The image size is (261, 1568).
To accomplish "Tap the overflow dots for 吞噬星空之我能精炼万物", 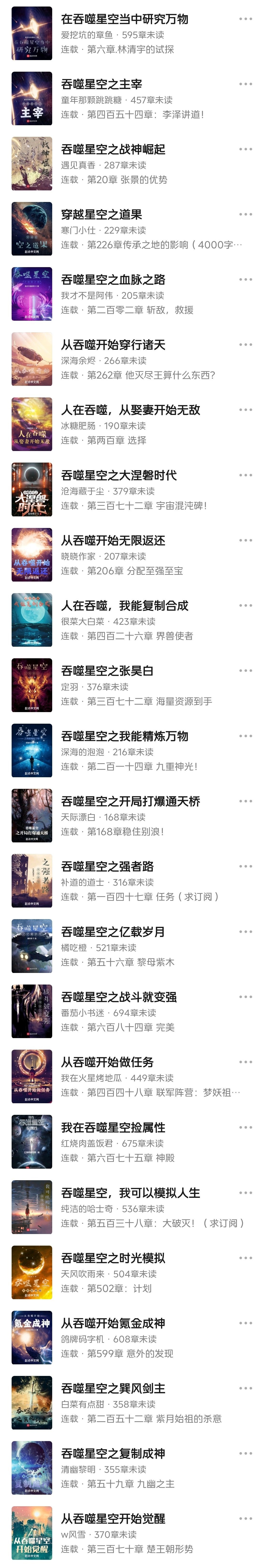I will click(245, 736).
